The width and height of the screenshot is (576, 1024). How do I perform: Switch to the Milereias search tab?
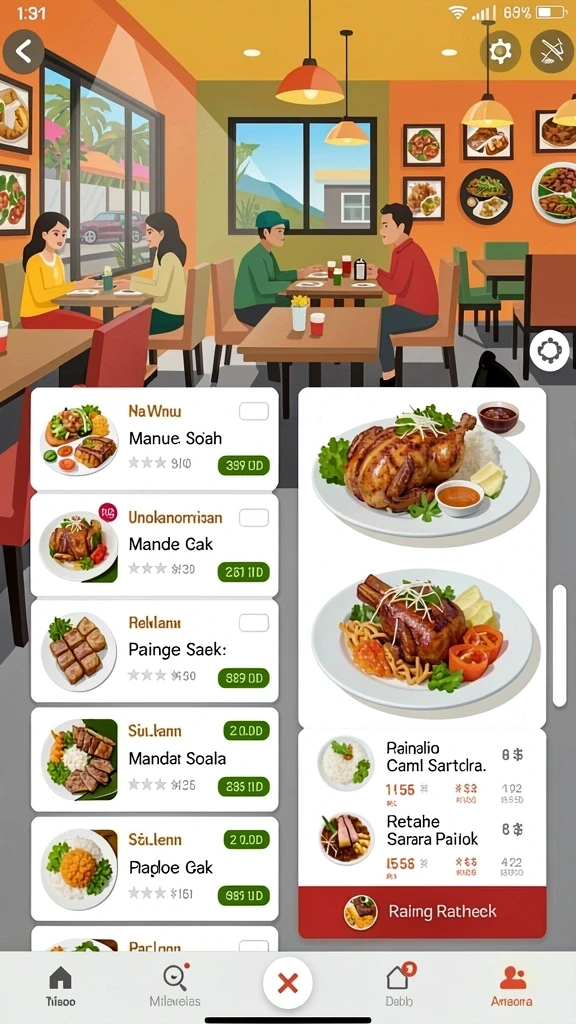(175, 986)
